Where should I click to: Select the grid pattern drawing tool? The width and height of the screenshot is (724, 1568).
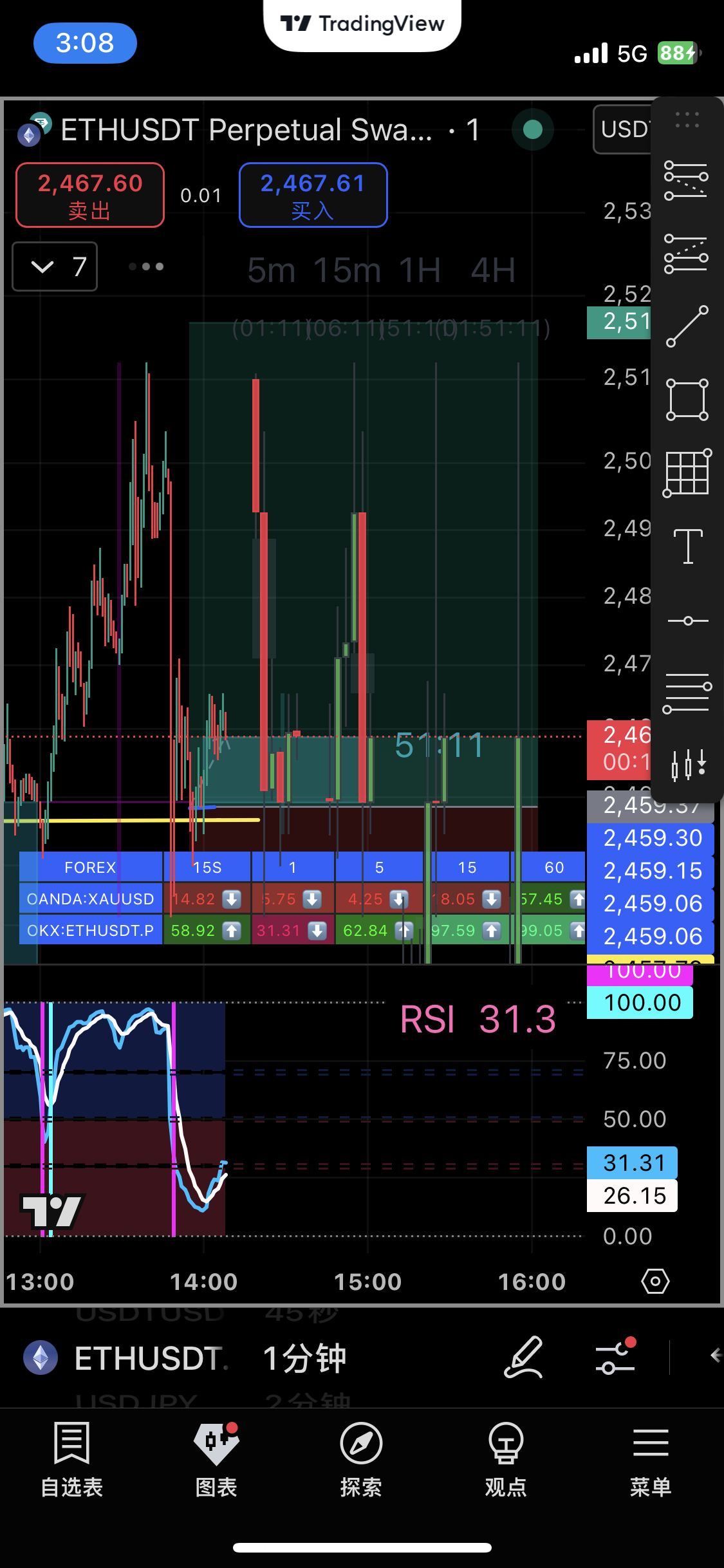point(687,473)
